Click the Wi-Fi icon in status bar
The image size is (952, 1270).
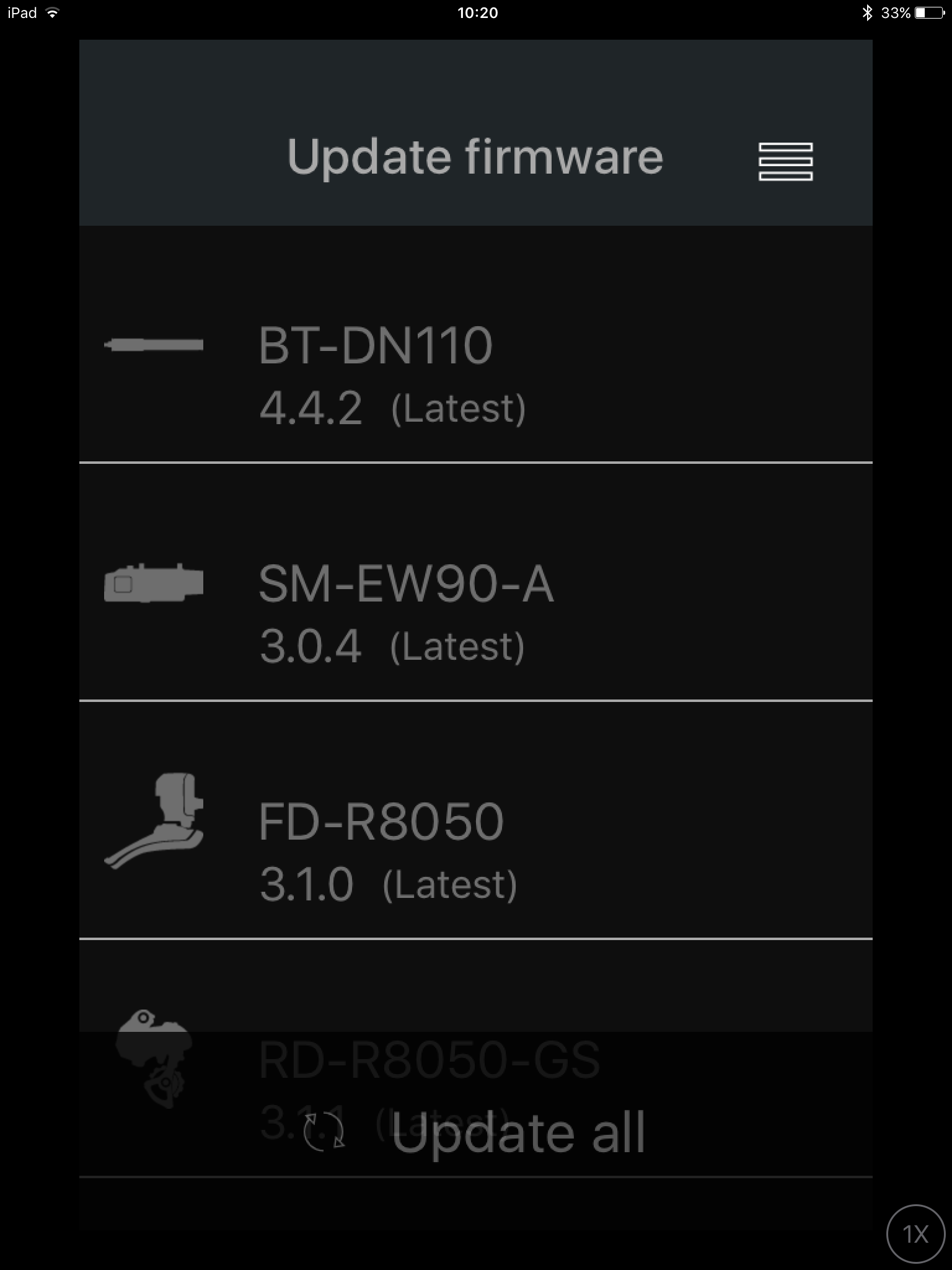(x=52, y=12)
